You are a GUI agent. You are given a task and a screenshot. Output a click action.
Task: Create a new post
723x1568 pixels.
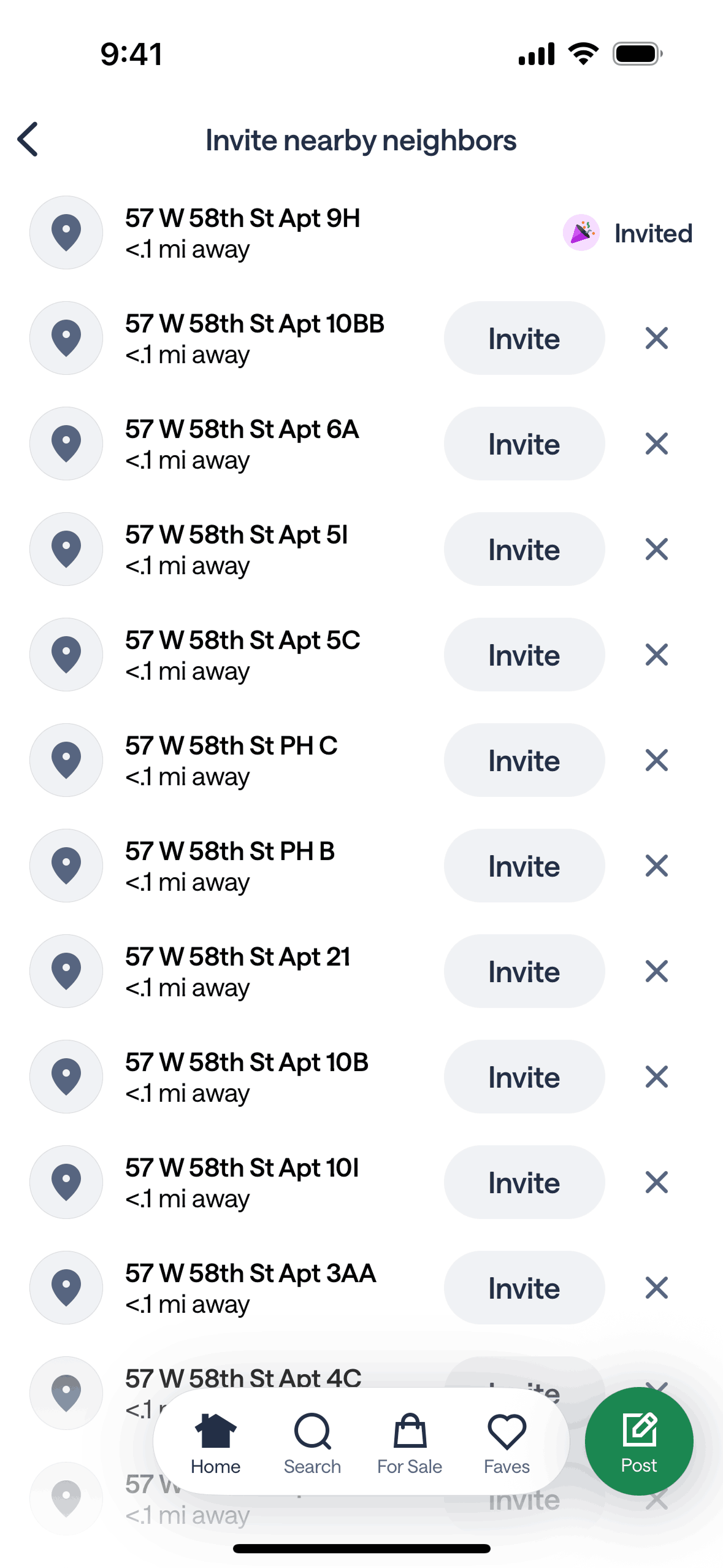coord(639,1441)
